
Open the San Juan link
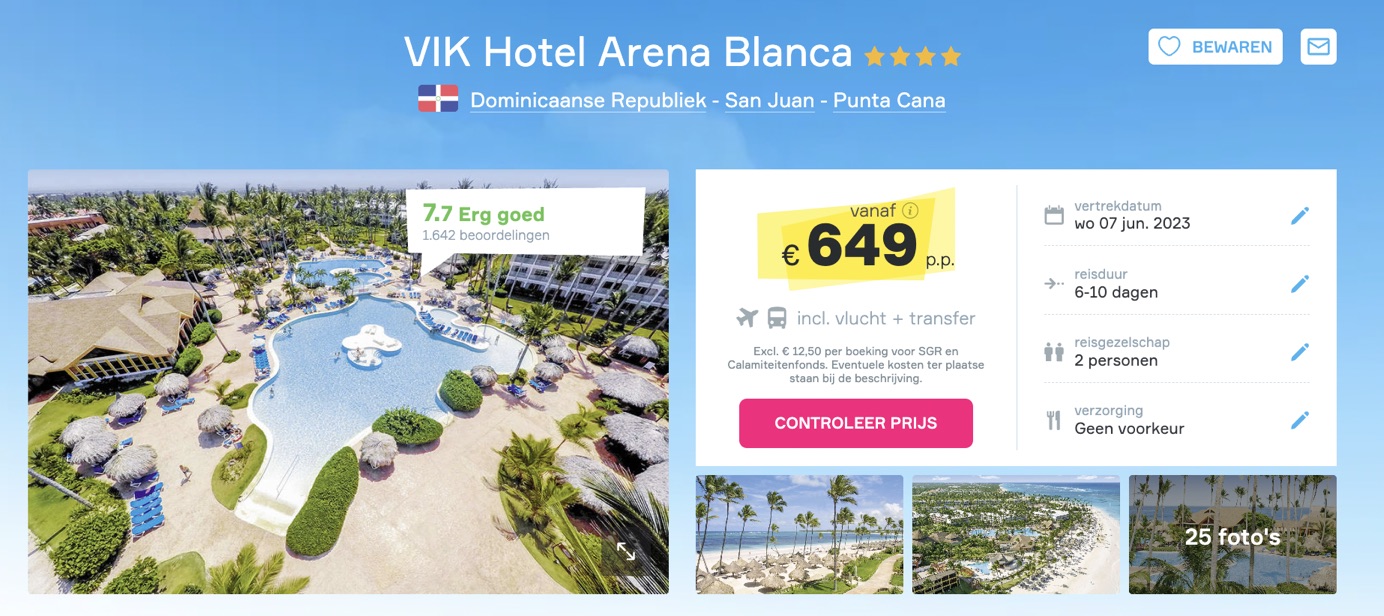tap(769, 101)
